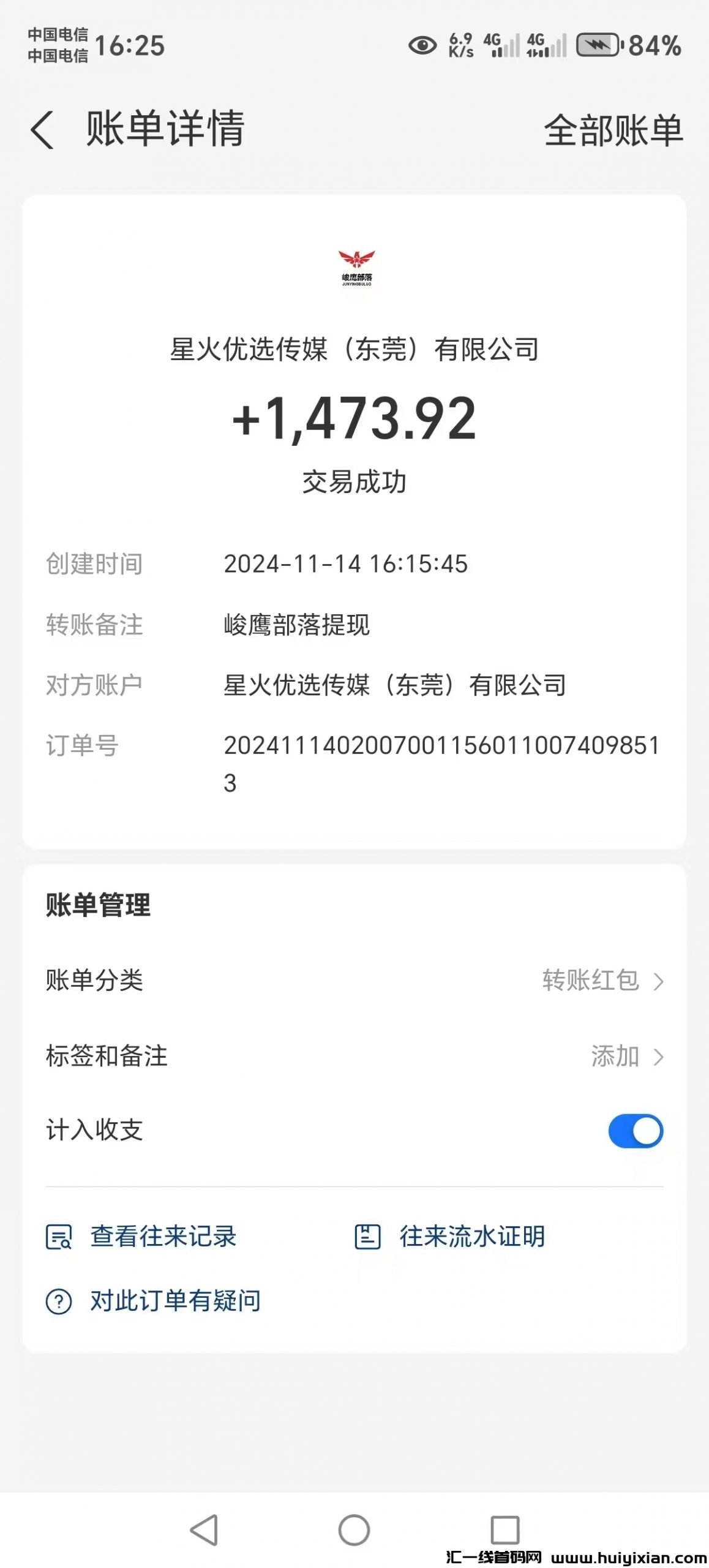Click the question mark icon beside 对此订单有疑问
The height and width of the screenshot is (1568, 709).
tap(59, 1302)
